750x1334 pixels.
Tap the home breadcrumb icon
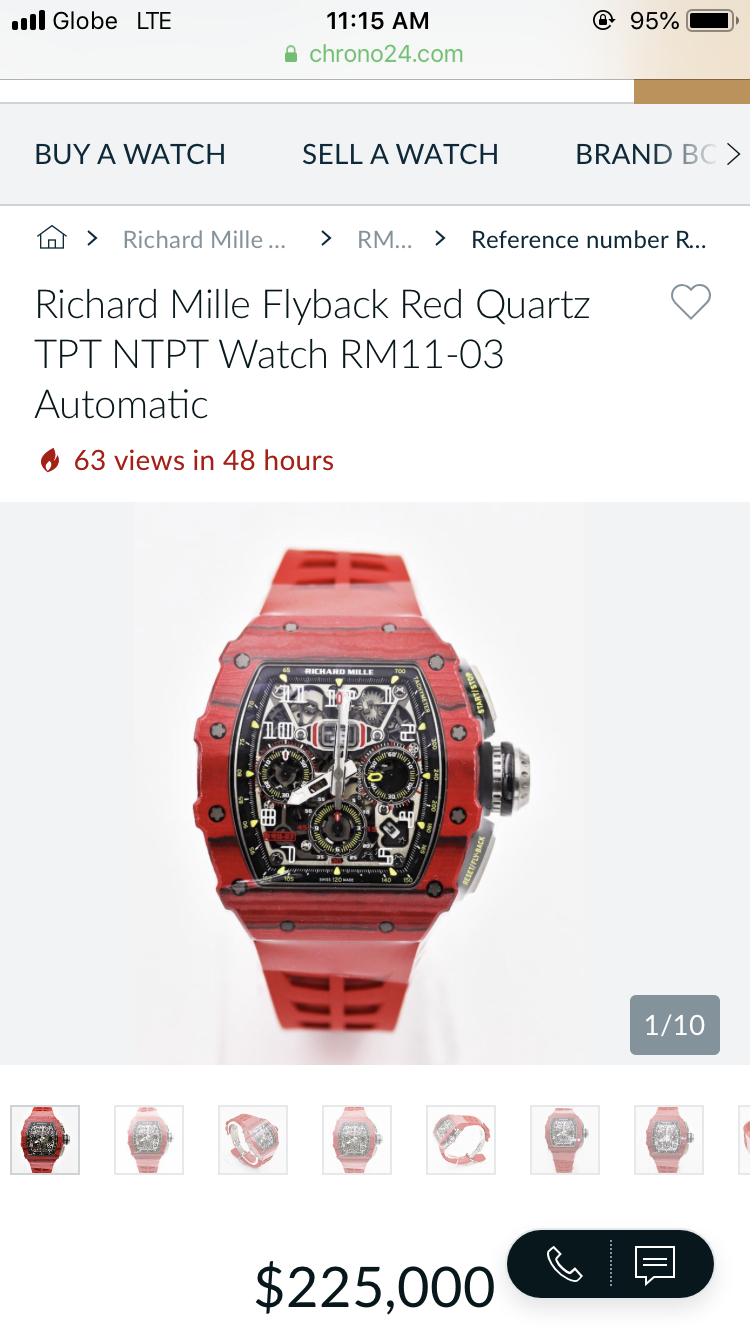pos(51,239)
